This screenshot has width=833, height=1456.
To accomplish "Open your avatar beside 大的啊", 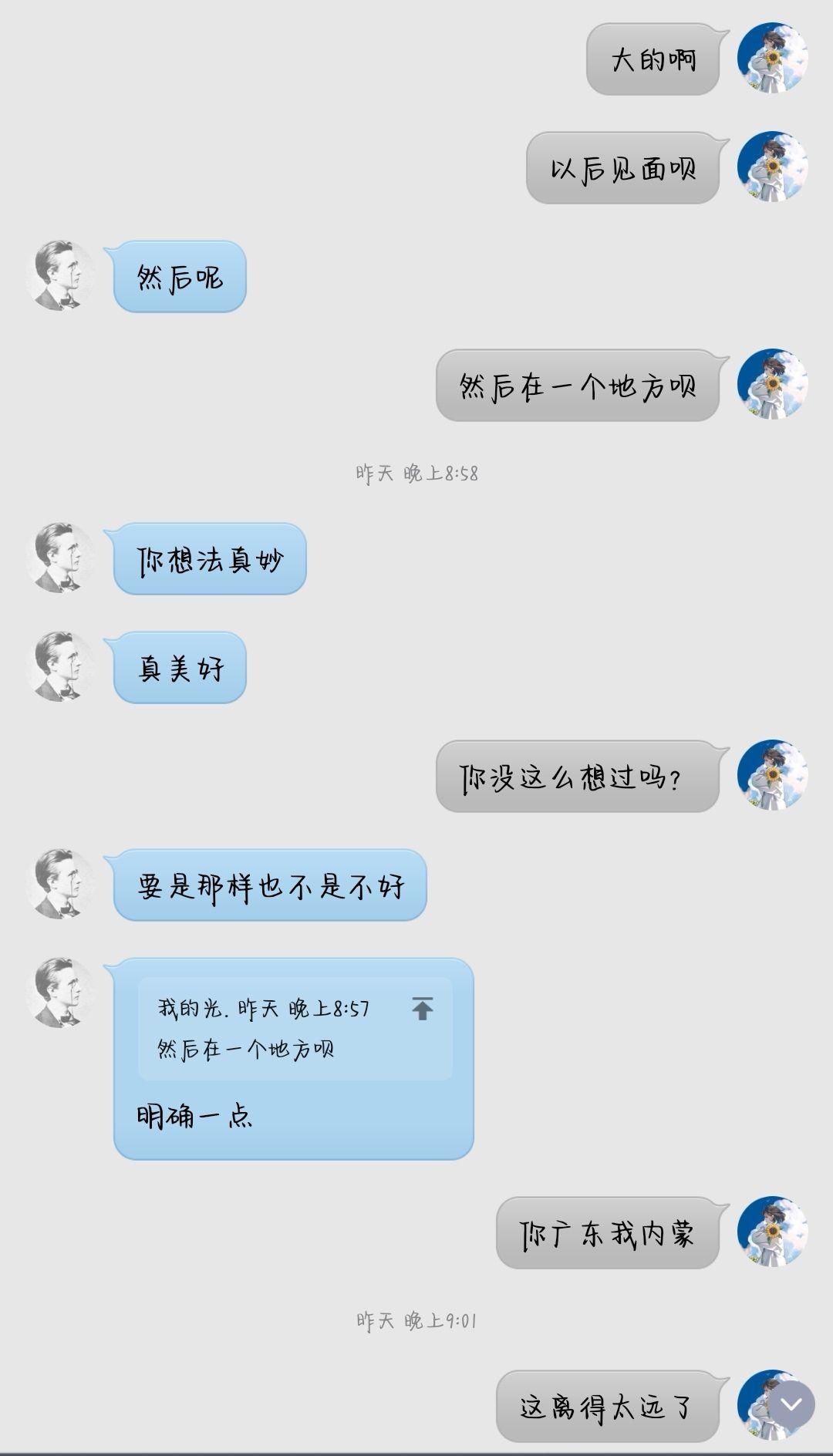I will coord(771,58).
